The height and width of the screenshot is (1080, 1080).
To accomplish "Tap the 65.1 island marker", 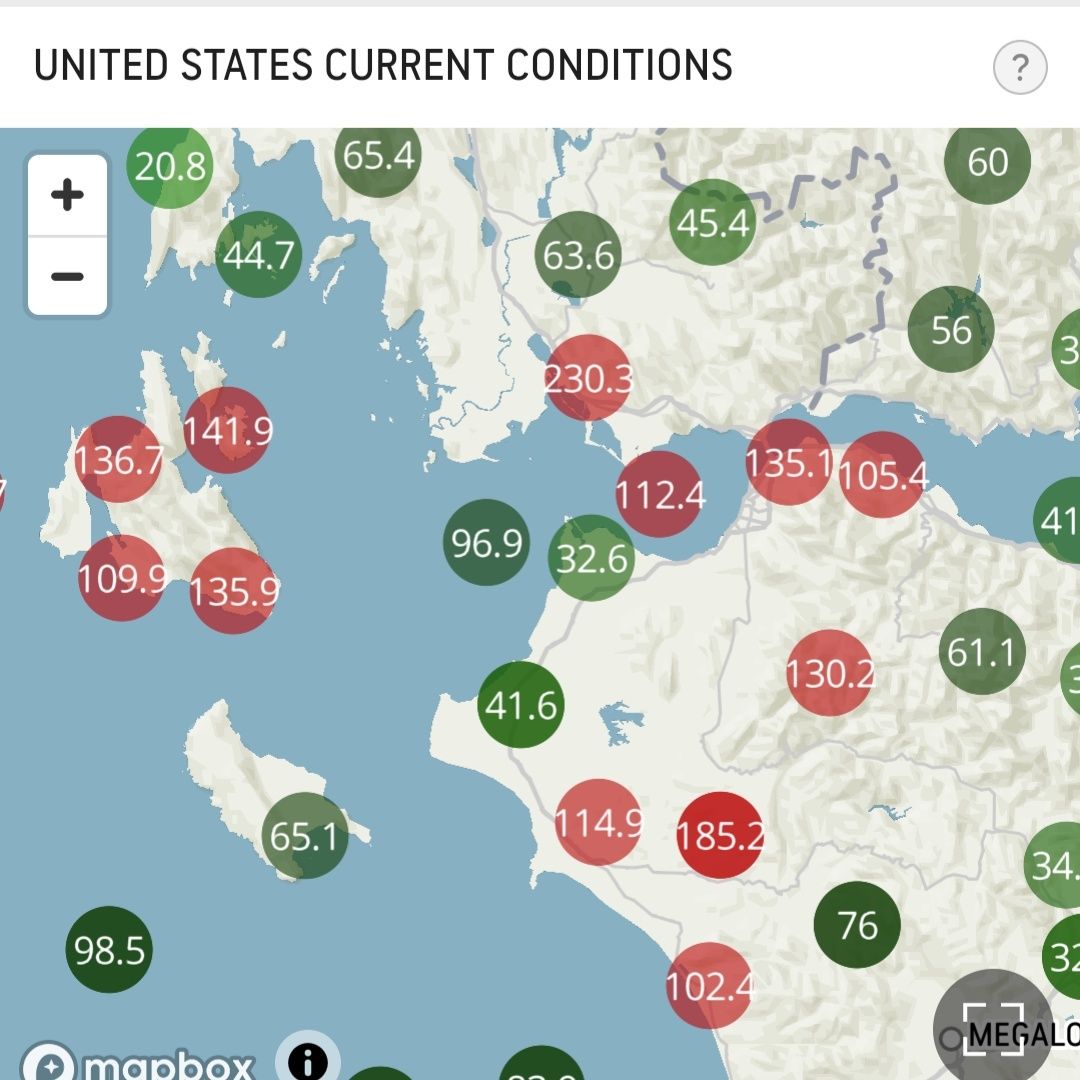I will (305, 835).
